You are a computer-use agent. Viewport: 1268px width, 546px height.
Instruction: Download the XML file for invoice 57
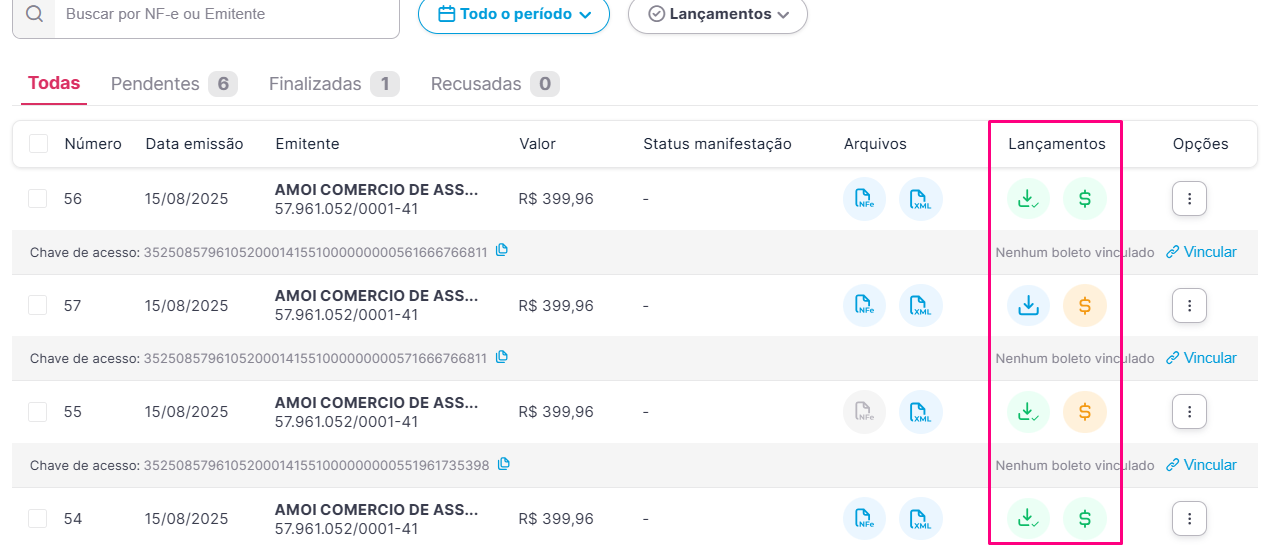click(x=920, y=305)
